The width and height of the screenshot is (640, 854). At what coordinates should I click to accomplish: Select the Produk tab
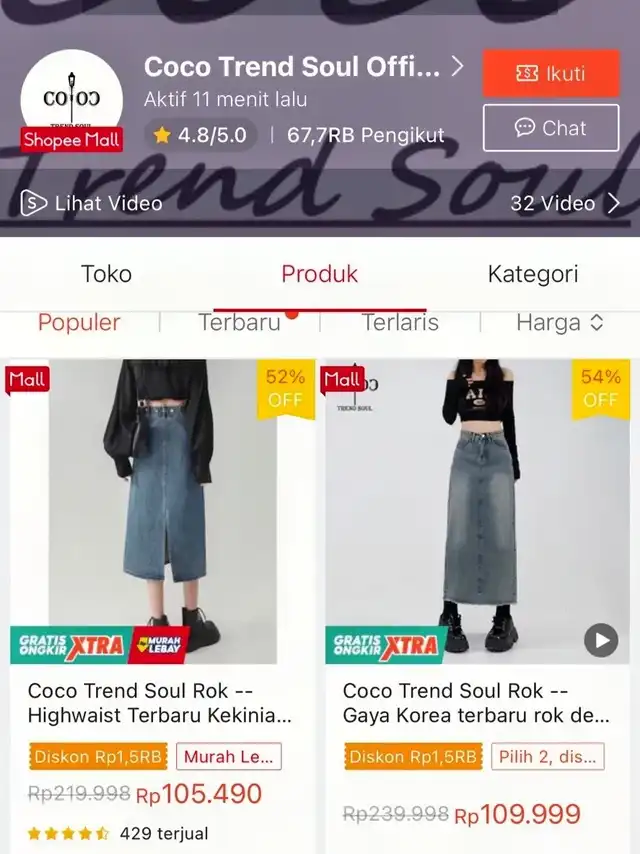[x=319, y=274]
